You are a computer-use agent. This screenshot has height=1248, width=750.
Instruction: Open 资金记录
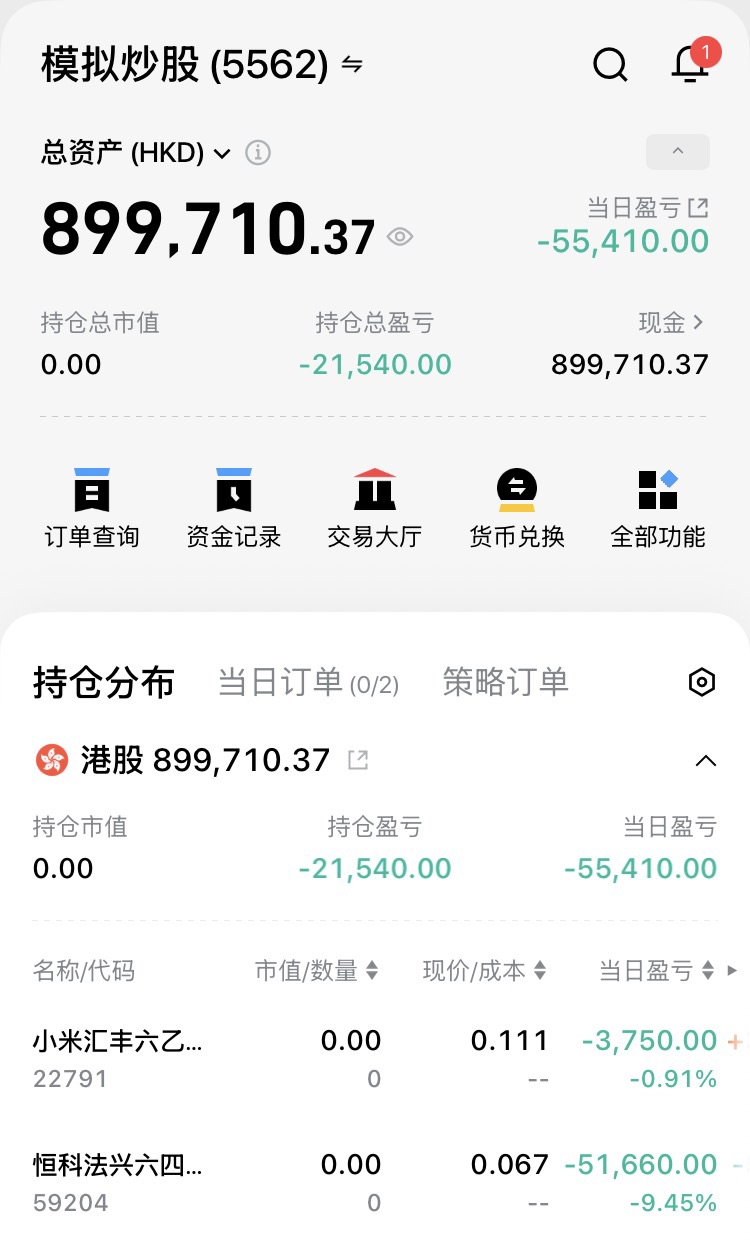click(234, 508)
